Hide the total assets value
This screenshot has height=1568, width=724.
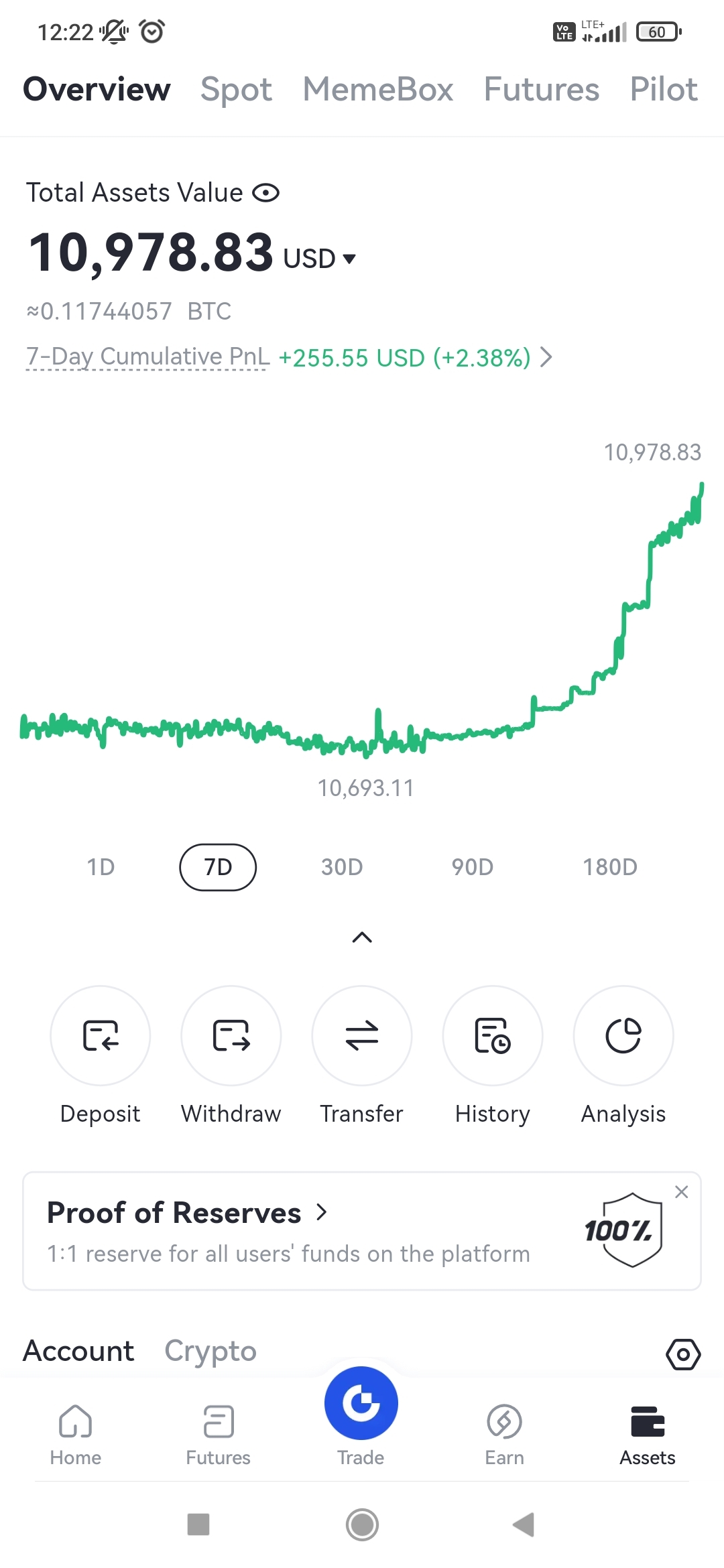point(265,193)
